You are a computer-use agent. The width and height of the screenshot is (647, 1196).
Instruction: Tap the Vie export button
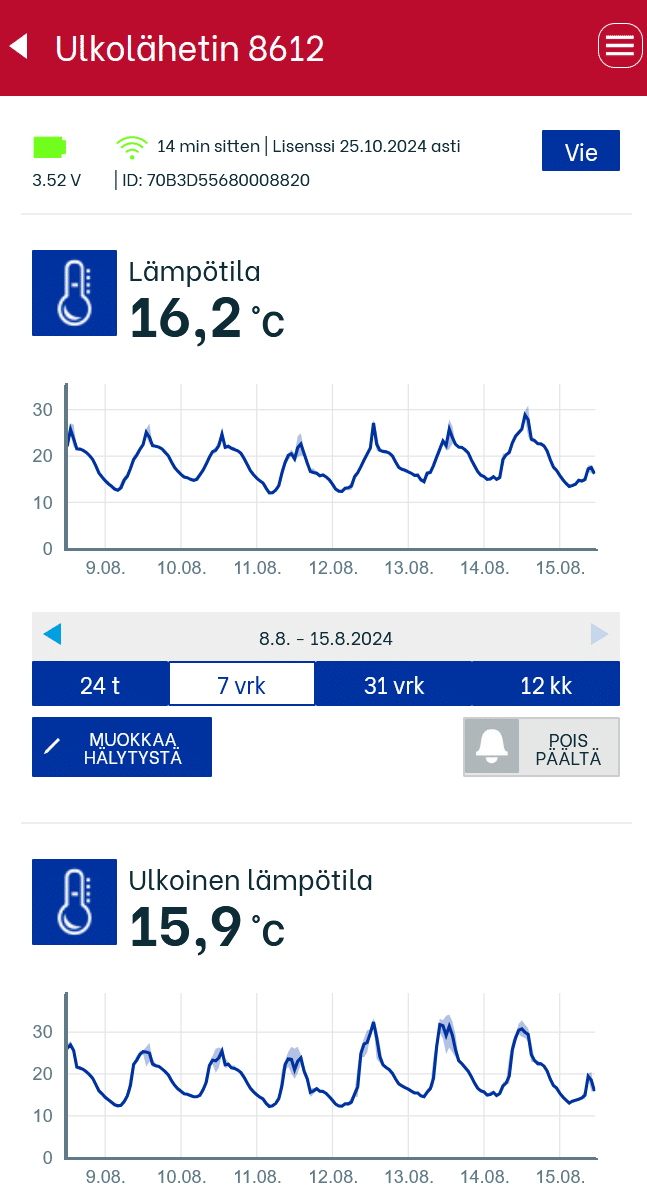581,151
